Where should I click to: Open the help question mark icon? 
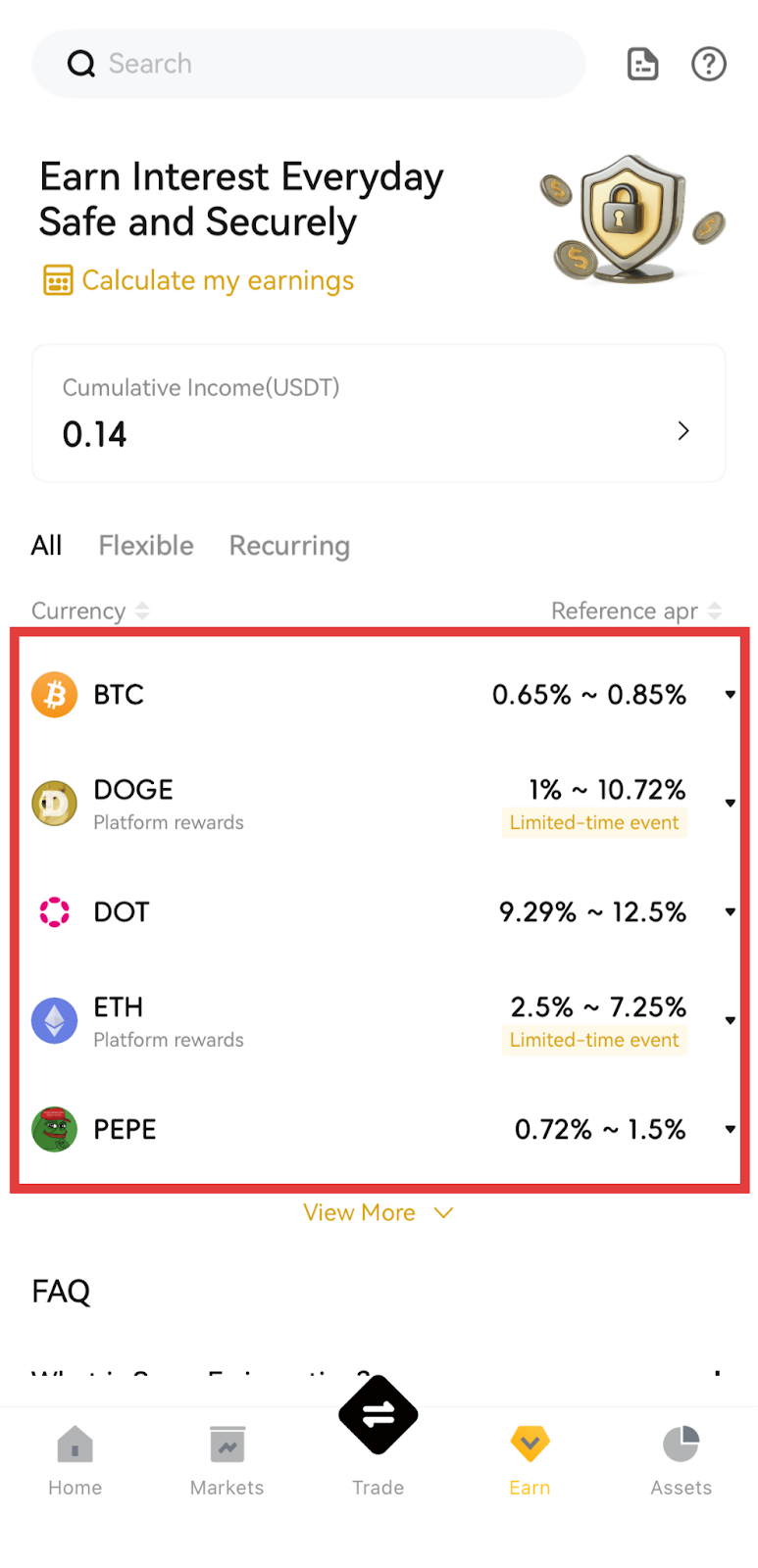(x=708, y=64)
